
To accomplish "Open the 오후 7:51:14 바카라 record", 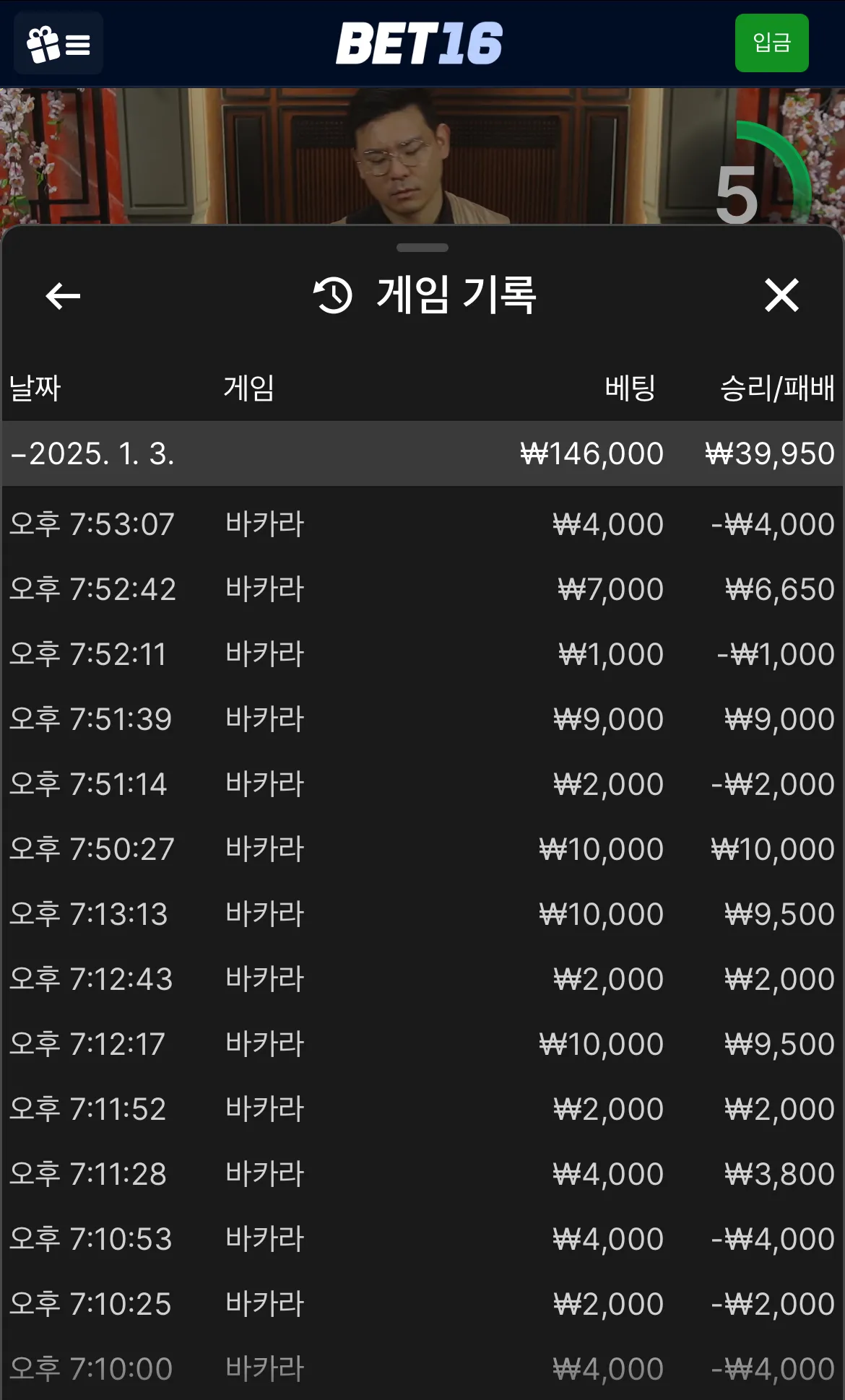I will tap(422, 784).
